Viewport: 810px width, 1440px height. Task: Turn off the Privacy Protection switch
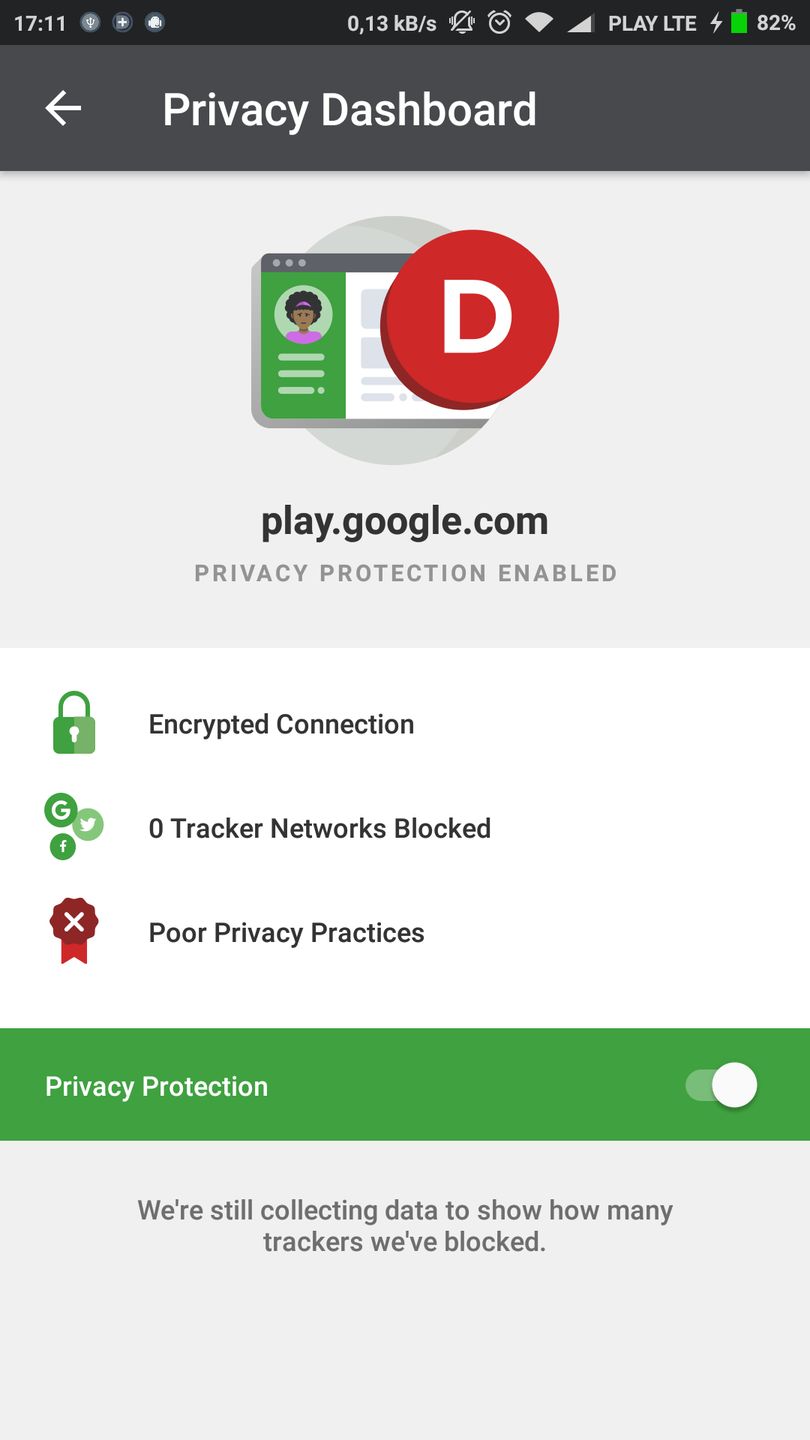coord(722,1085)
